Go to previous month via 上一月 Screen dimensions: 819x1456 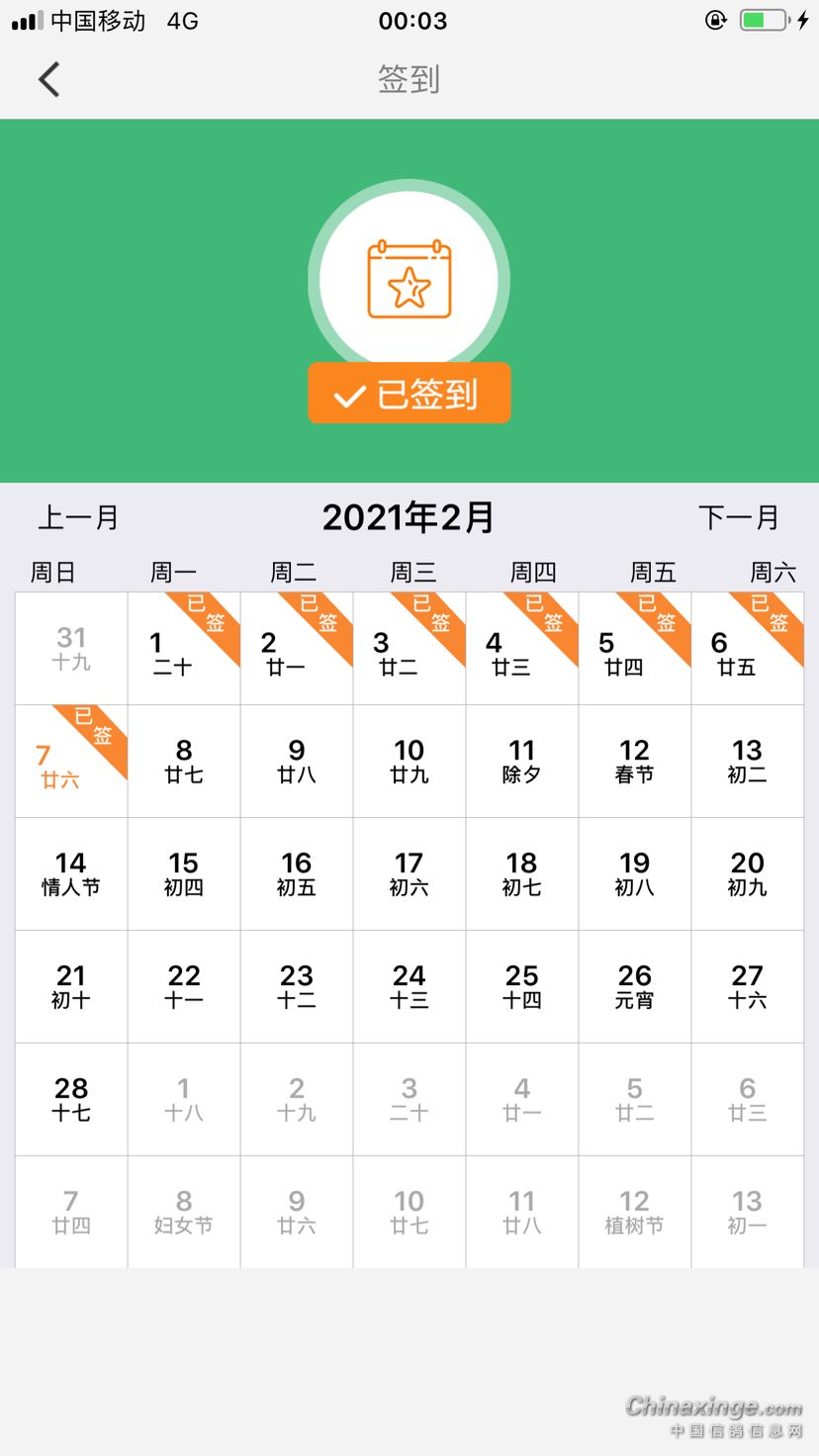(78, 516)
